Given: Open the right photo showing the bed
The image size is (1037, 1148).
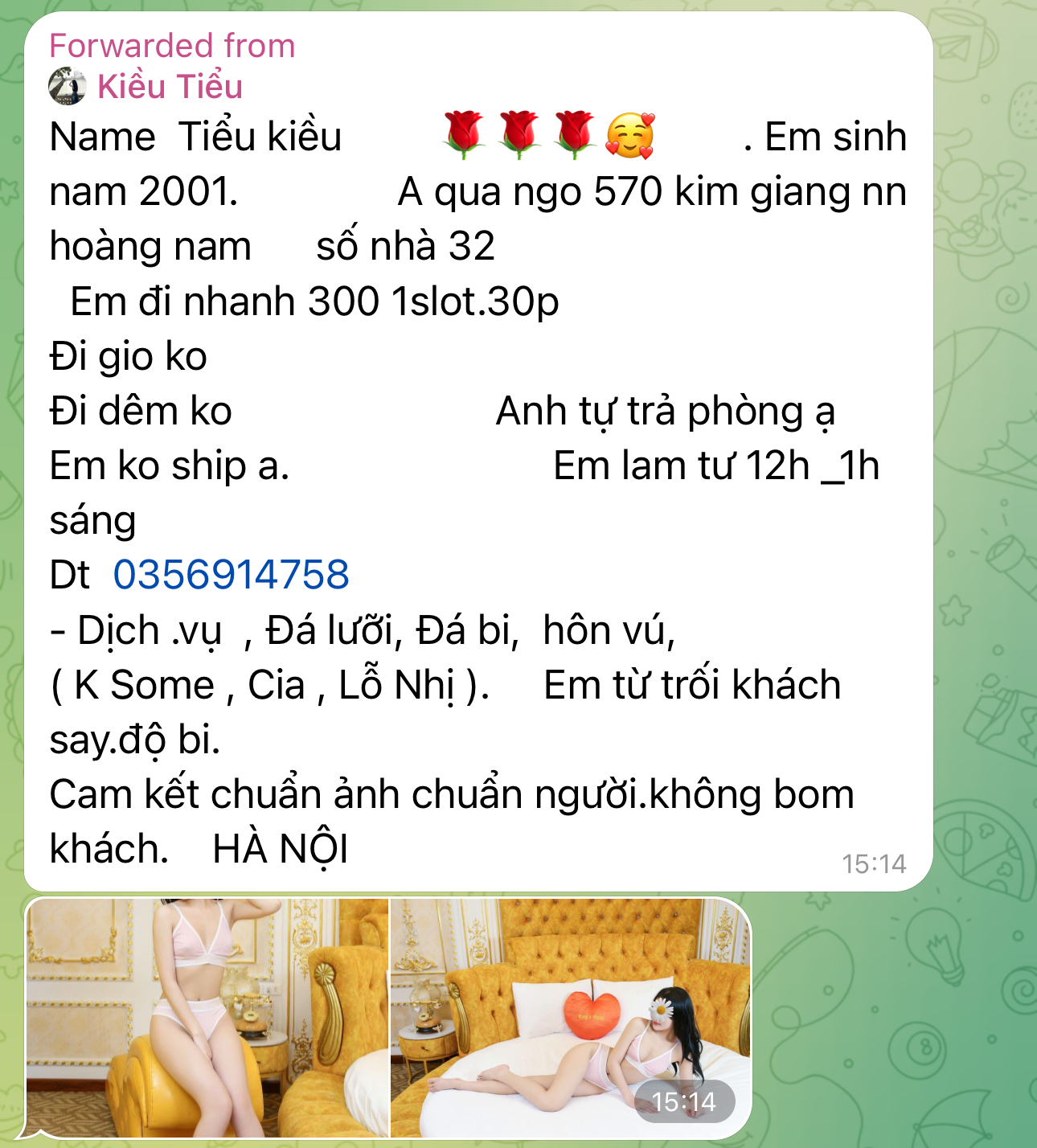Looking at the screenshot, I should pyautogui.click(x=569, y=1017).
